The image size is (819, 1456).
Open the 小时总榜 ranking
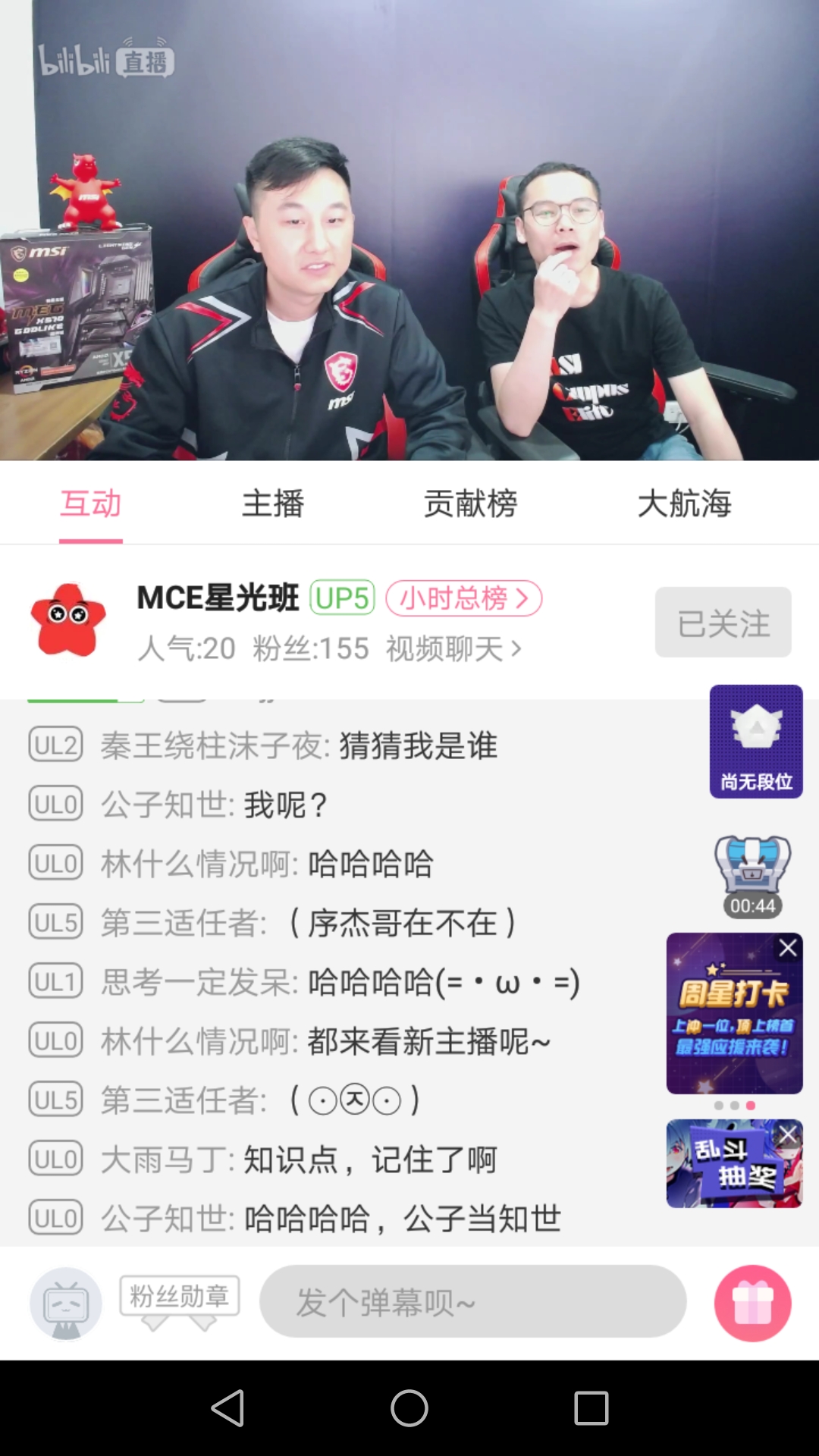pos(463,598)
